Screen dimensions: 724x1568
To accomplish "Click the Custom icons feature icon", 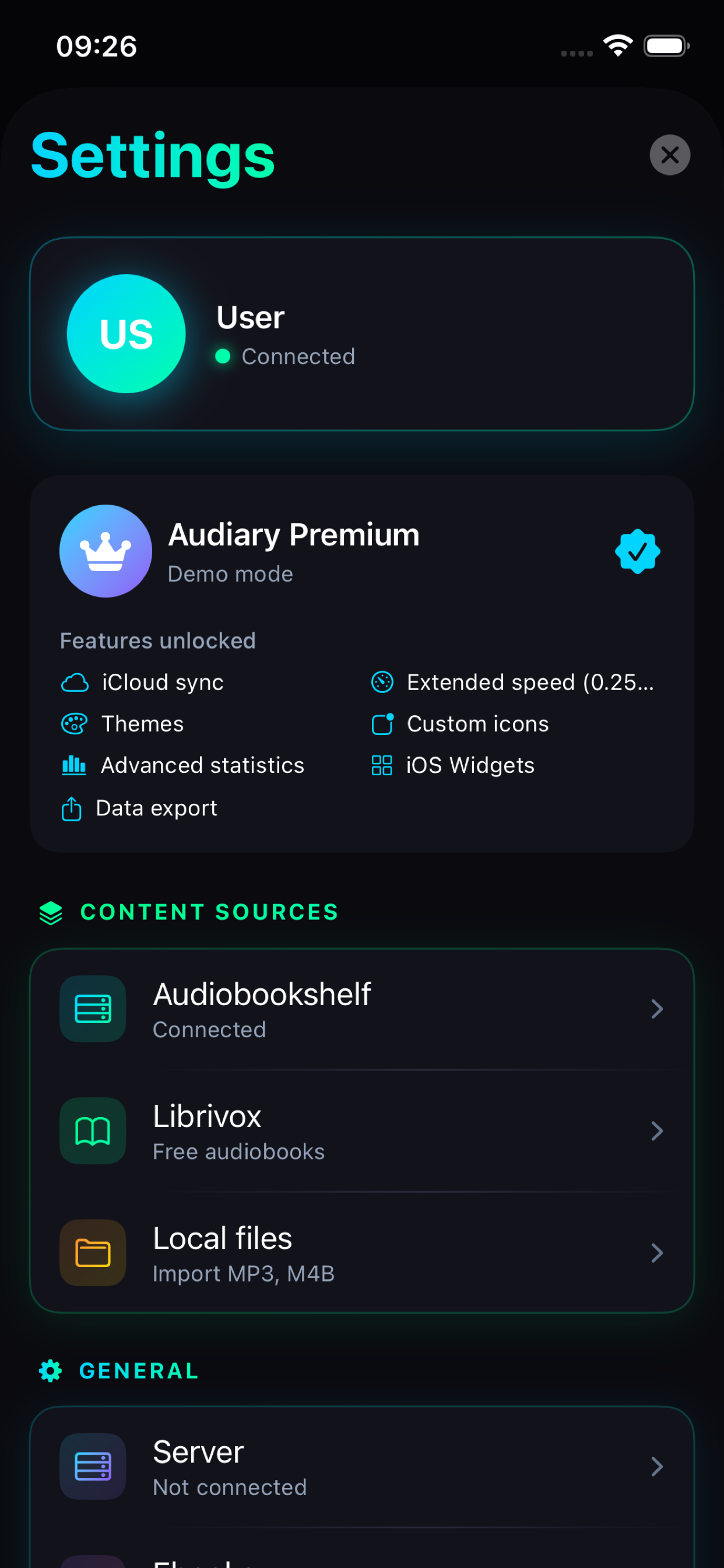I will pos(381,724).
